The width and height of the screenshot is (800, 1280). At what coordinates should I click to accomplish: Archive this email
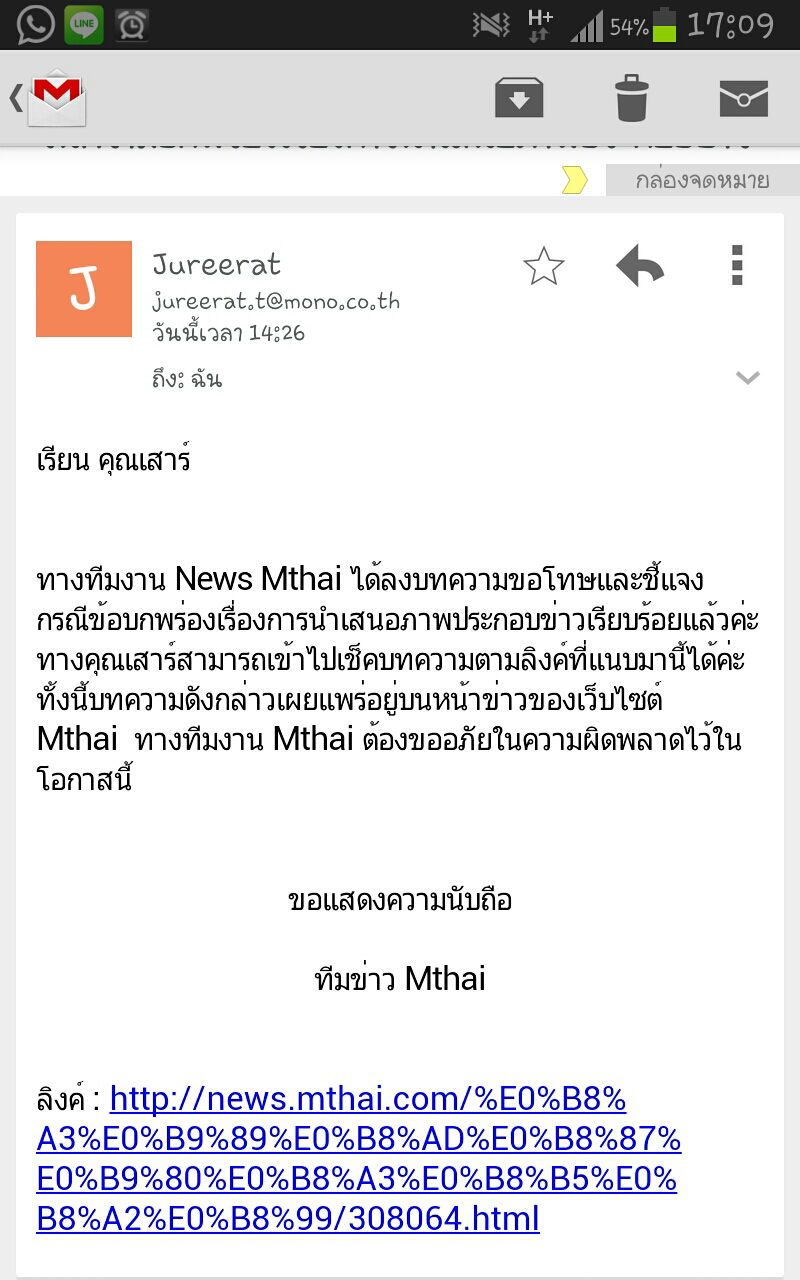pos(519,98)
